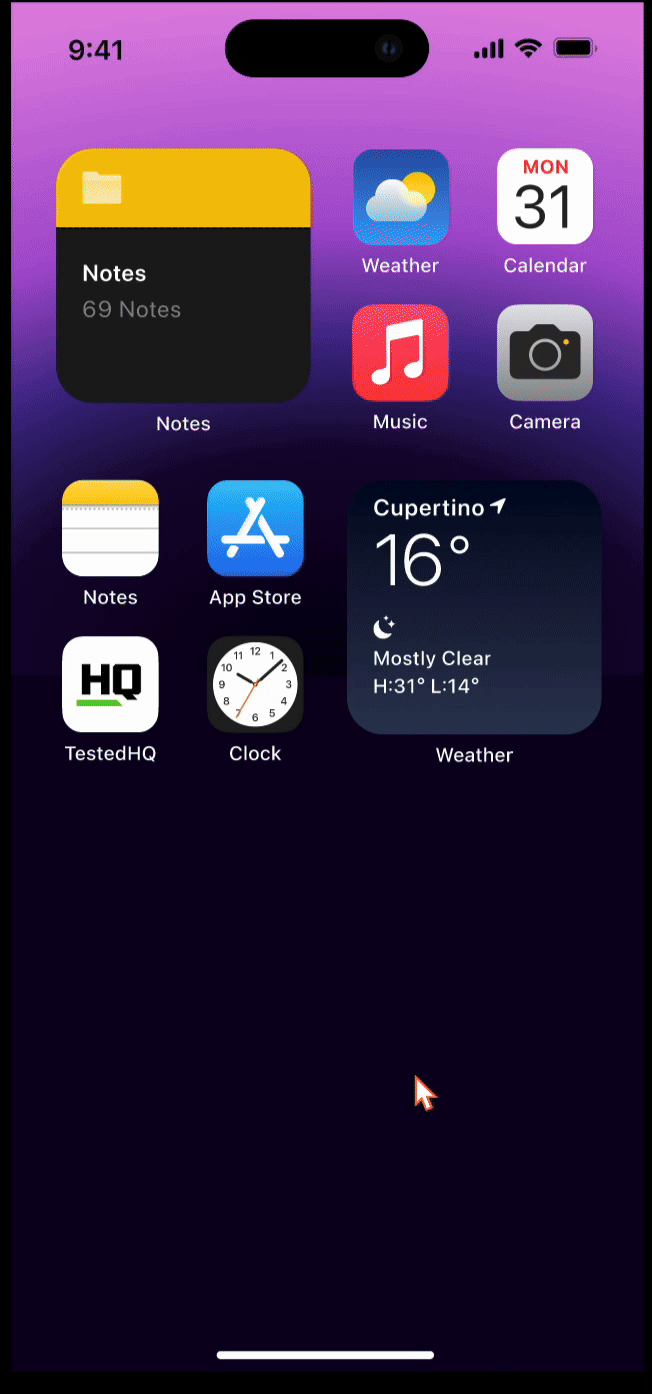Launch the Music app
Image resolution: width=652 pixels, height=1394 pixels.
400,353
